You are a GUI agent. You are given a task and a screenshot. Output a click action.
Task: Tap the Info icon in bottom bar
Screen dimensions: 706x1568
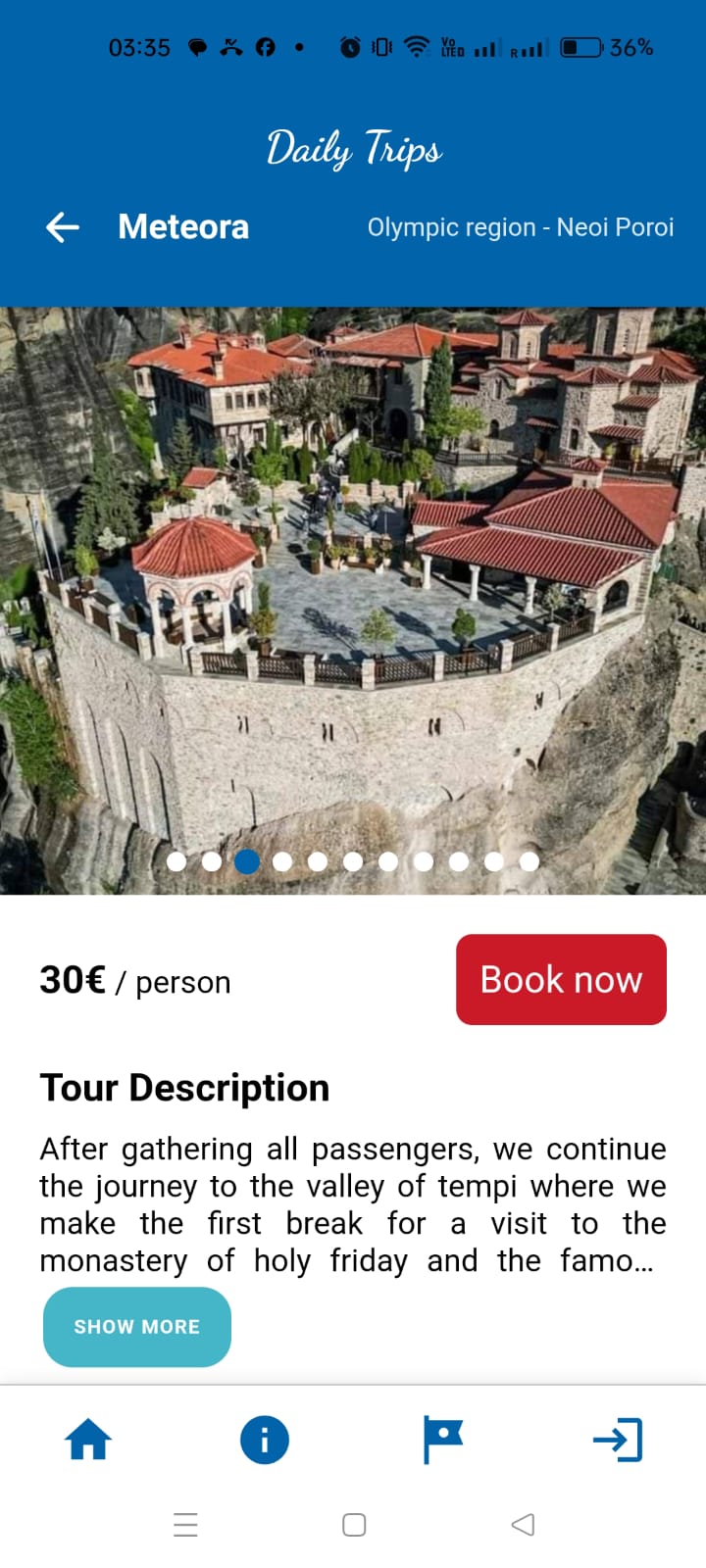(264, 1440)
